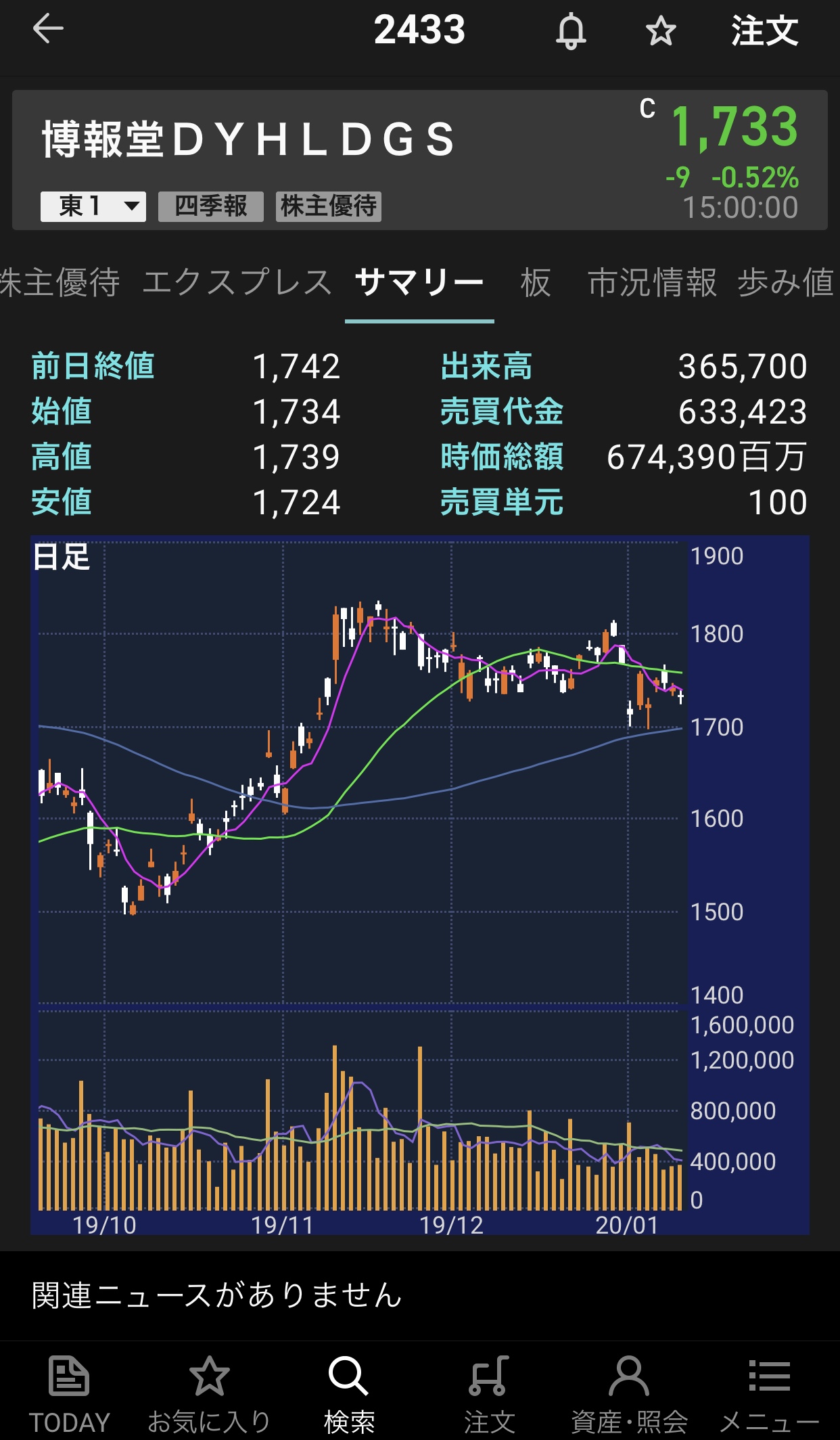Switch to the 歩み値 tab
Screen dimensions: 840x1440
786,283
